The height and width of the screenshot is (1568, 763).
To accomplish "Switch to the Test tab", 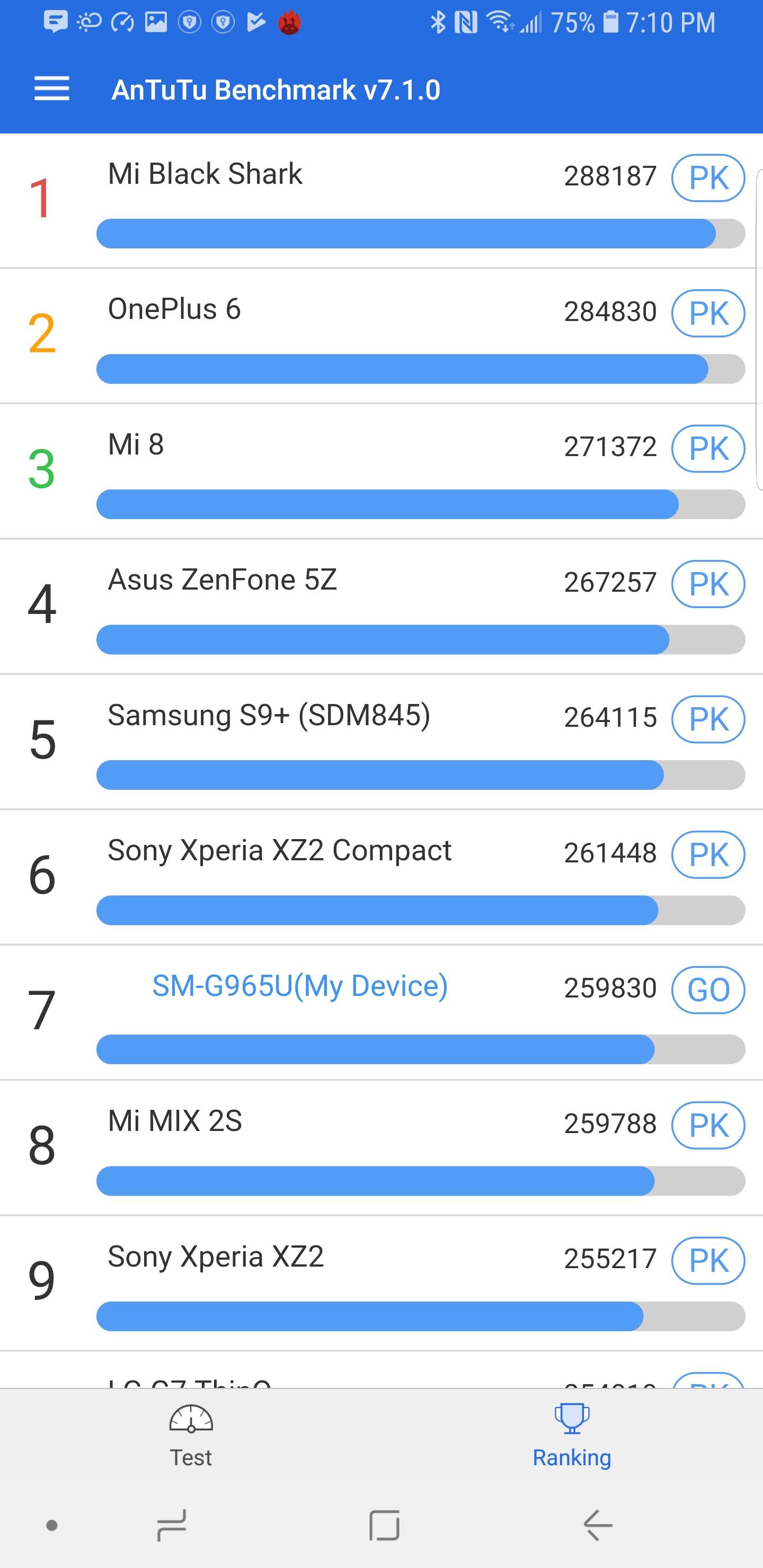I will click(191, 1436).
